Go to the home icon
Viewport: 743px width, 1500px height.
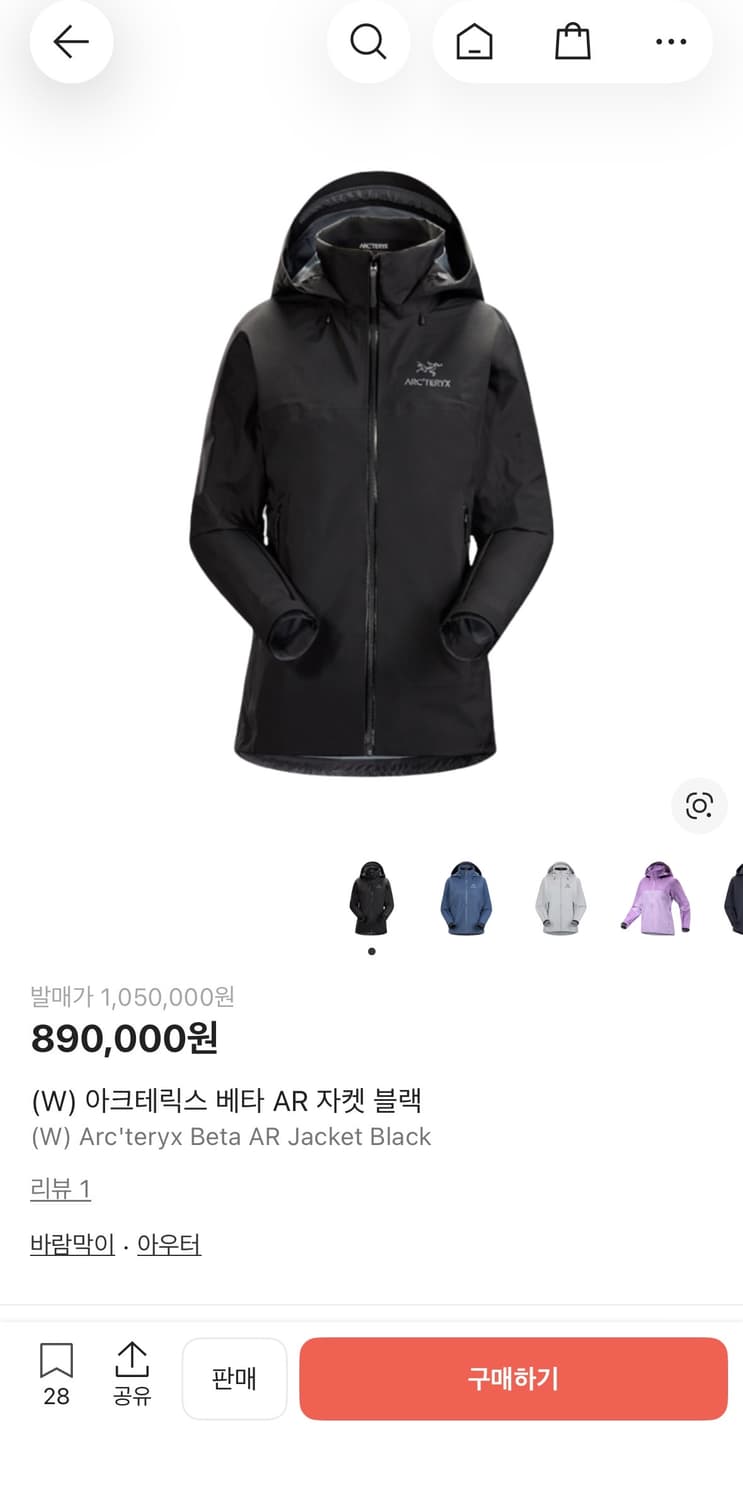click(x=473, y=42)
